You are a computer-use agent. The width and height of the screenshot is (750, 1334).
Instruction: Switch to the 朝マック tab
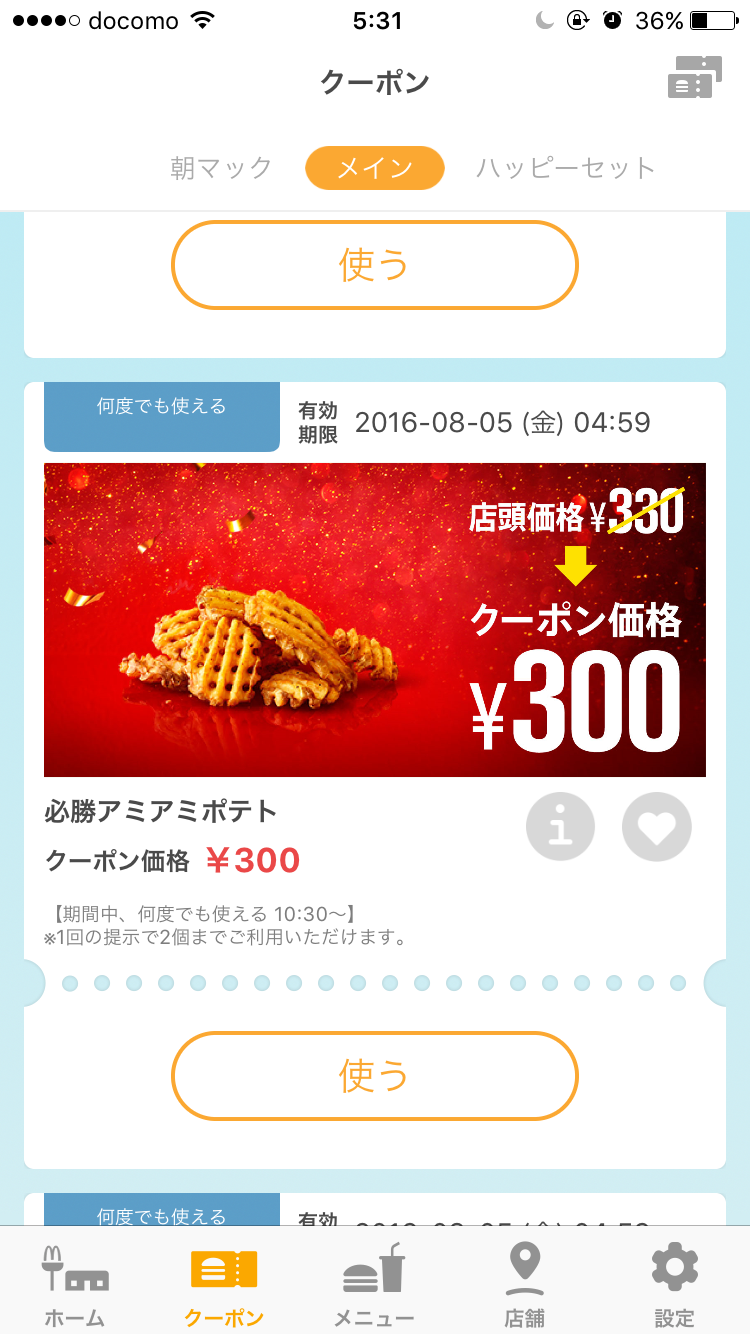click(x=221, y=168)
